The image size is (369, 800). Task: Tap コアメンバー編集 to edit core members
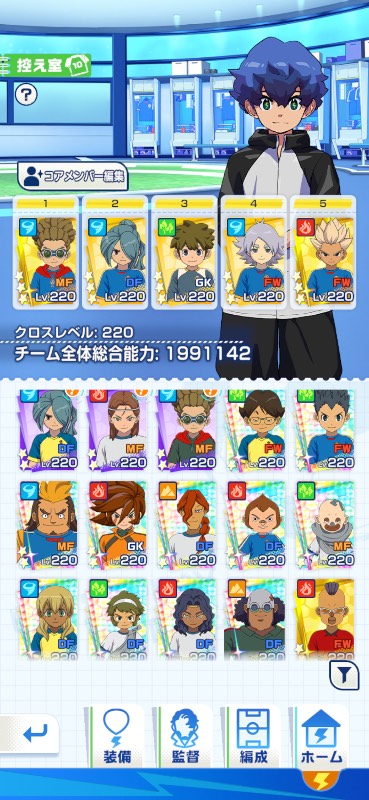[72, 177]
